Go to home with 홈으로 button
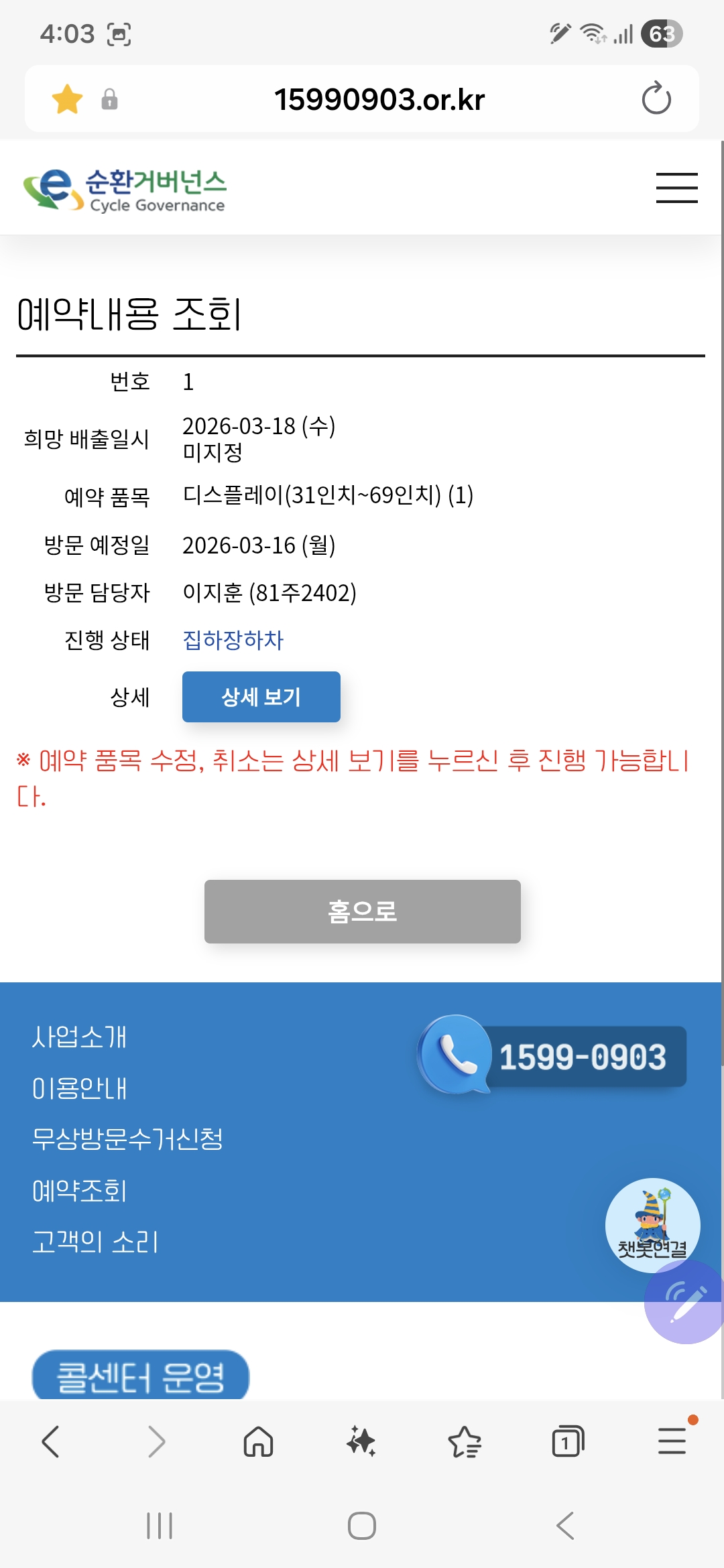724x1568 pixels. click(x=362, y=911)
